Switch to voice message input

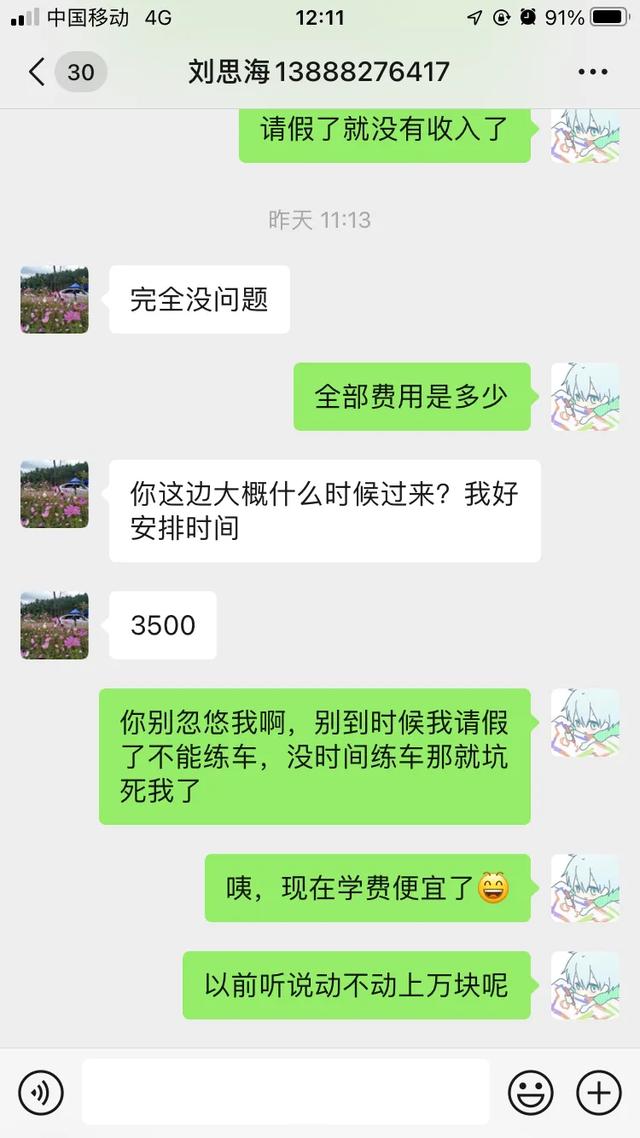41,1092
